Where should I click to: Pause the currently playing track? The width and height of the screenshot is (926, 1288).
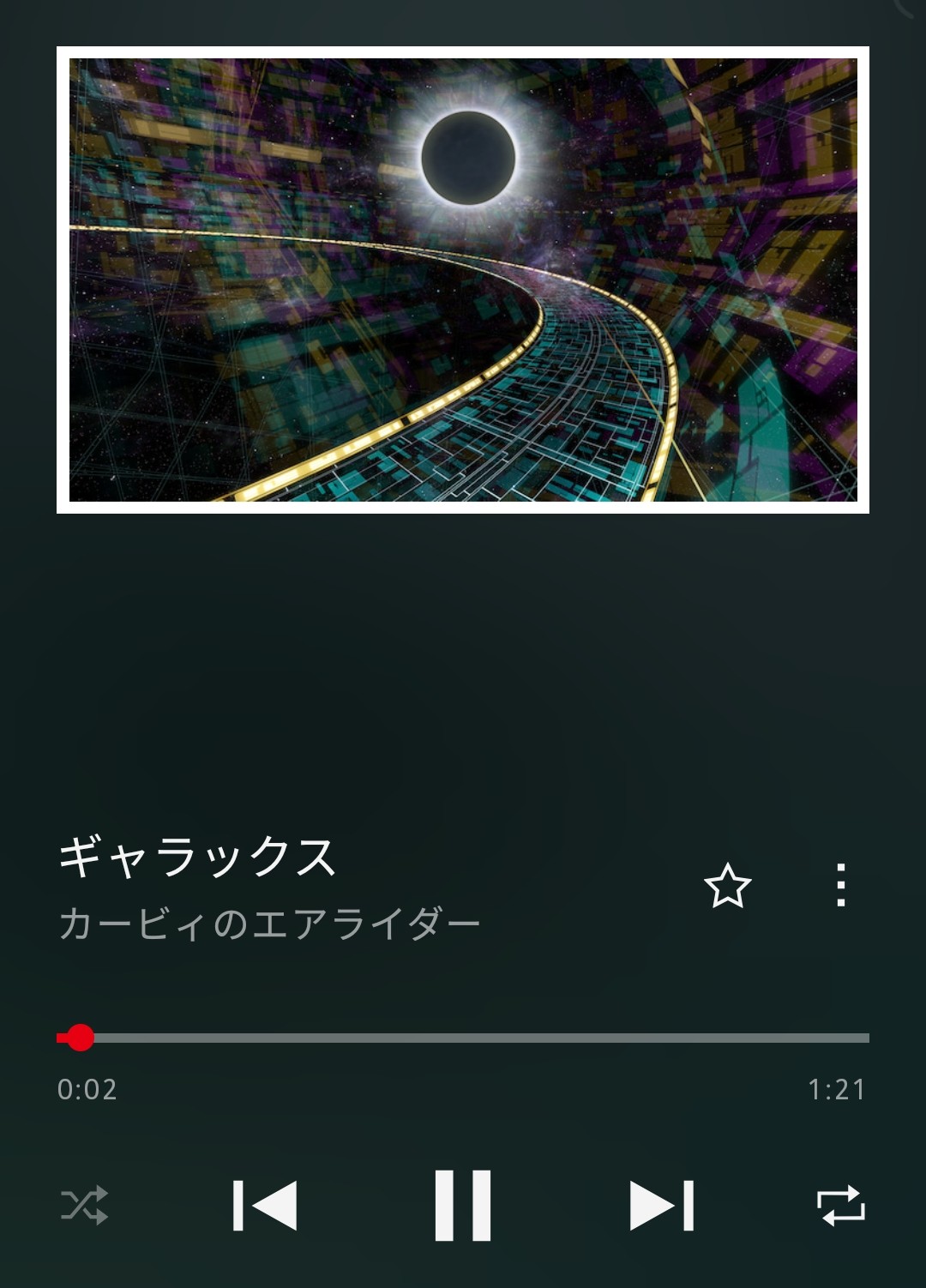(x=462, y=1205)
